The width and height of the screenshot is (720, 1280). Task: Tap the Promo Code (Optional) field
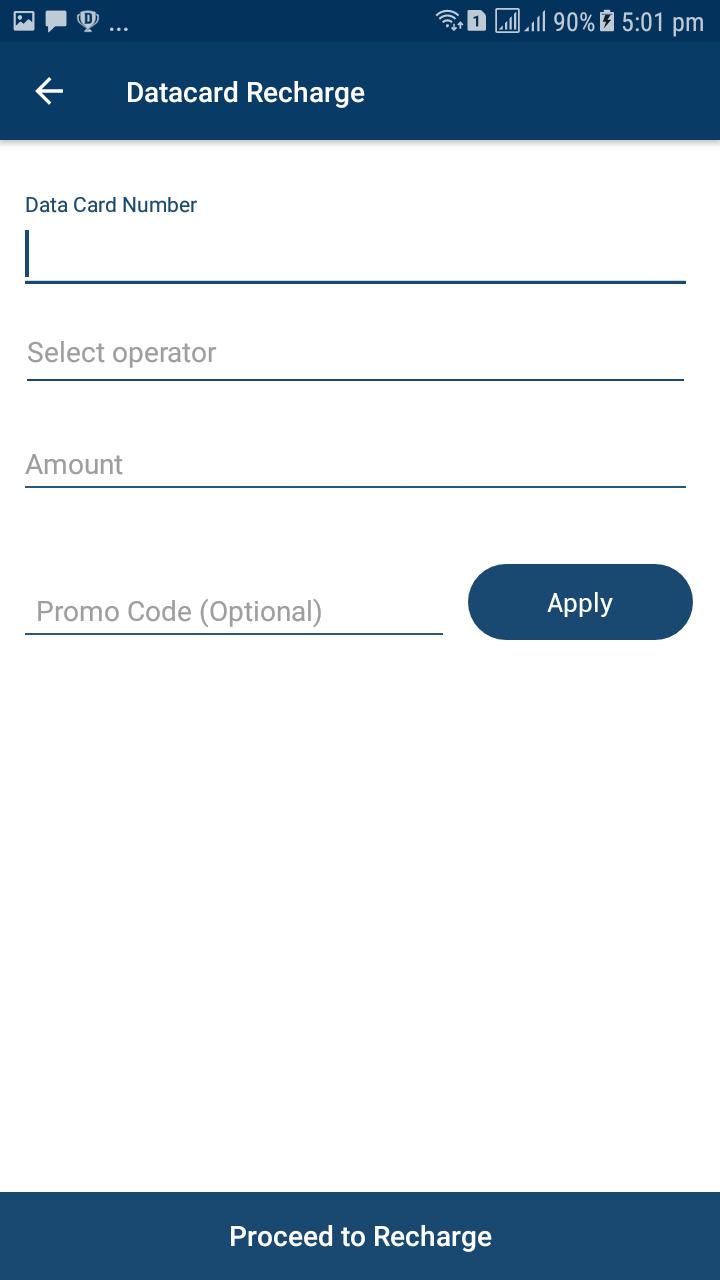234,611
